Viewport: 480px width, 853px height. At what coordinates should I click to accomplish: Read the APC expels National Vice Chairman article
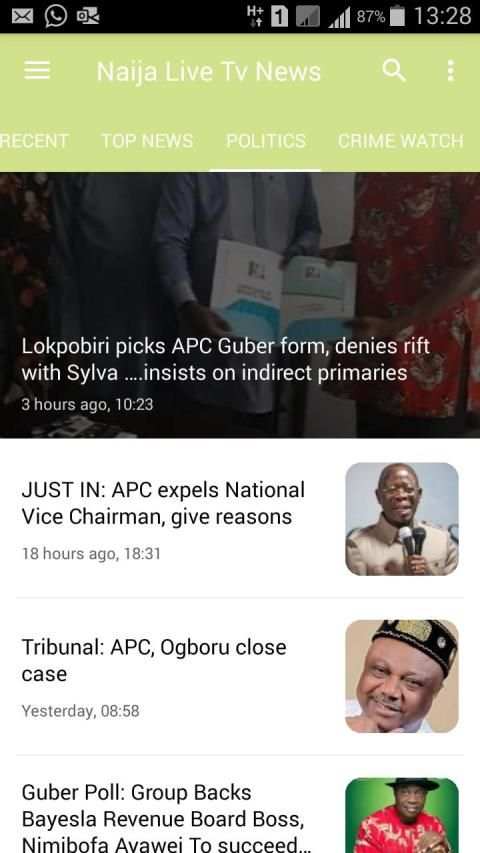[240, 518]
